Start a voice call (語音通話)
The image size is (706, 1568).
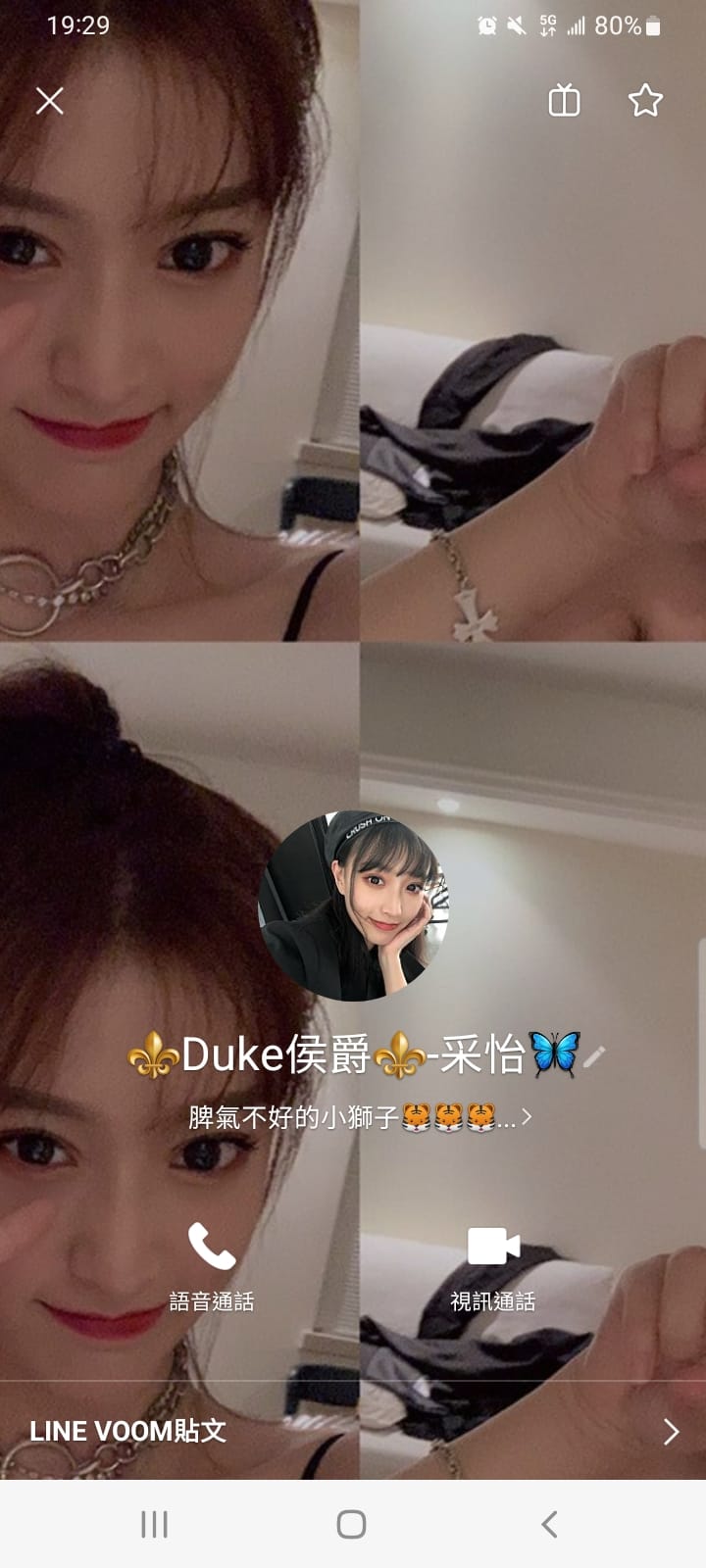[x=212, y=1265]
